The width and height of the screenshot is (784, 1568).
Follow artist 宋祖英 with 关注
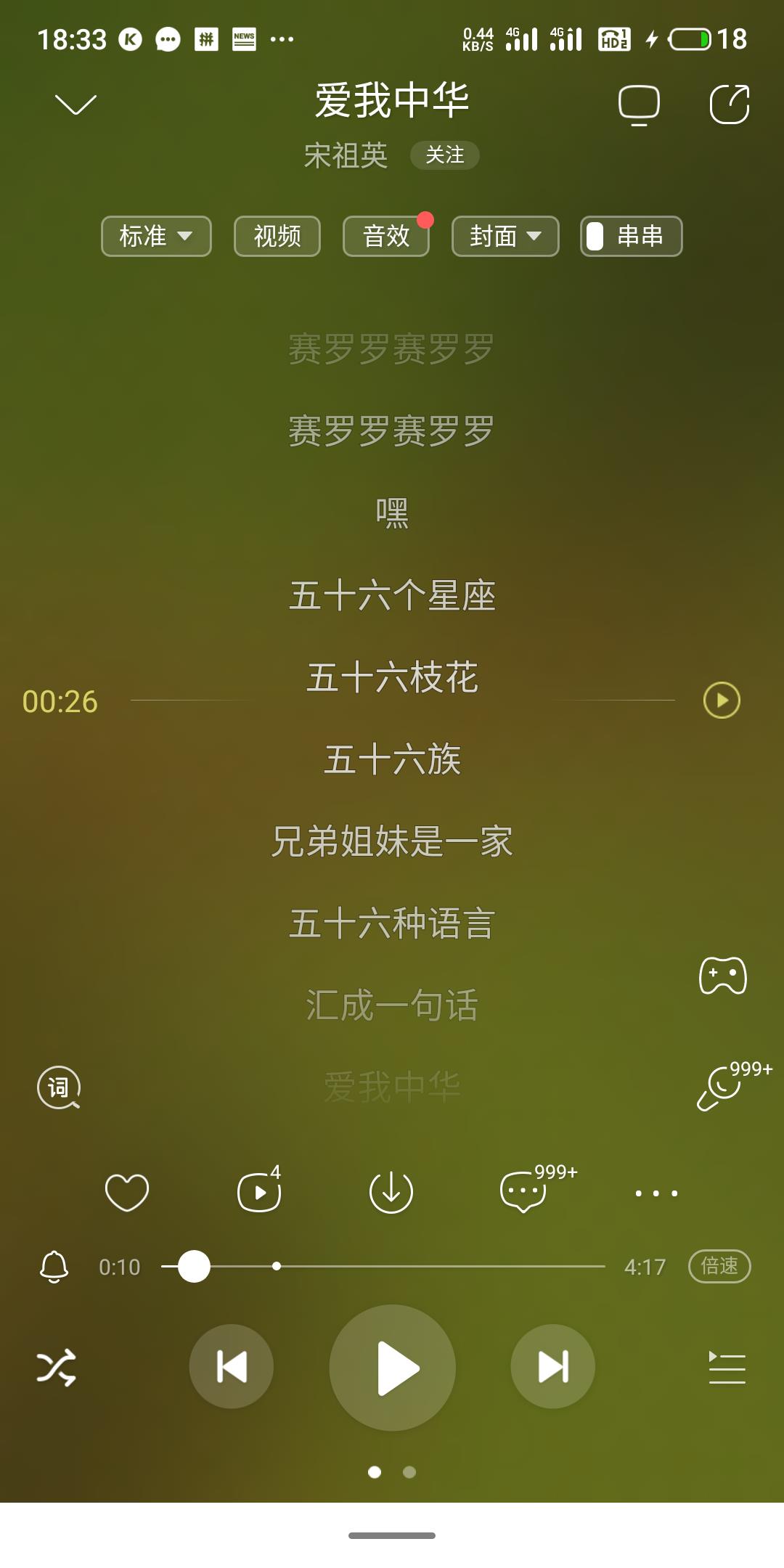[x=444, y=155]
